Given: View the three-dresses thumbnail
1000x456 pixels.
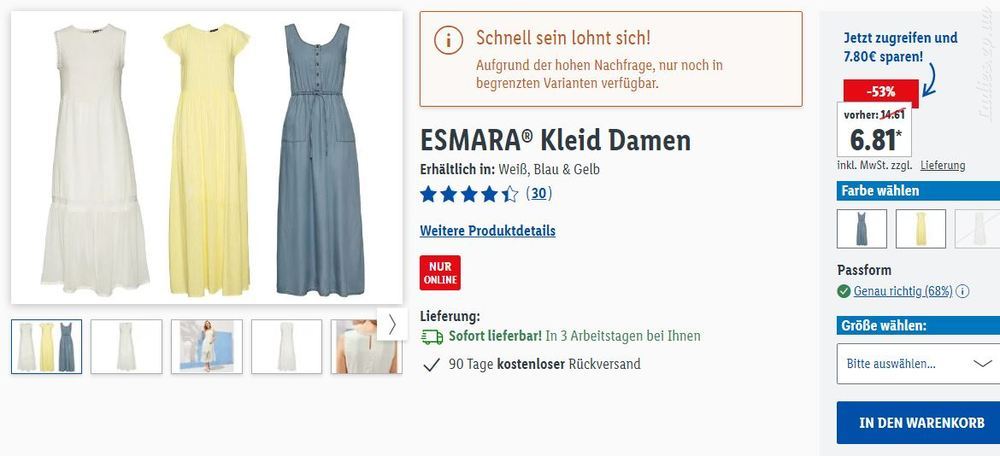Looking at the screenshot, I should coord(47,347).
